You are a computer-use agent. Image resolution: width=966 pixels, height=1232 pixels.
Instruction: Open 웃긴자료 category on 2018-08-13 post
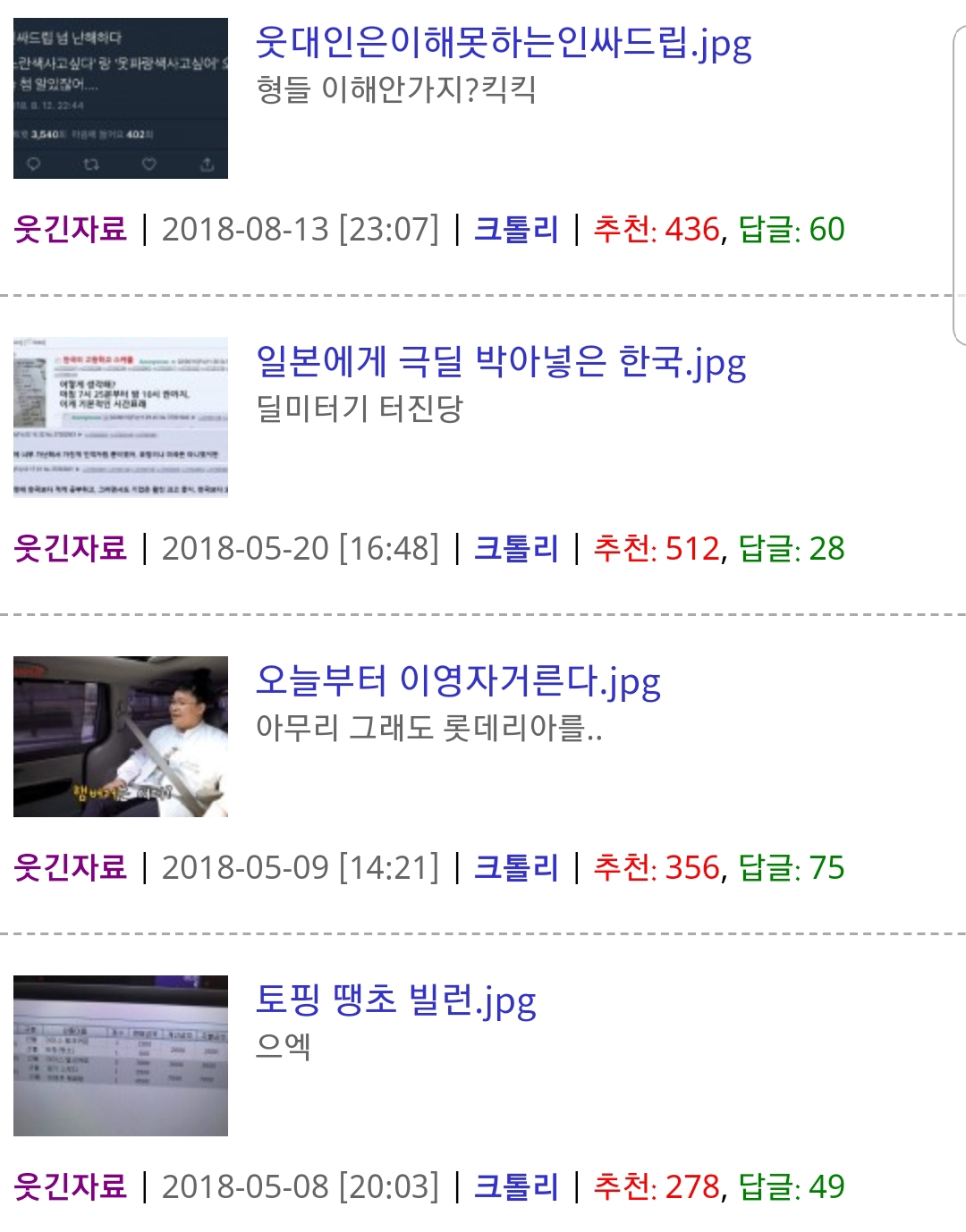pos(71,230)
